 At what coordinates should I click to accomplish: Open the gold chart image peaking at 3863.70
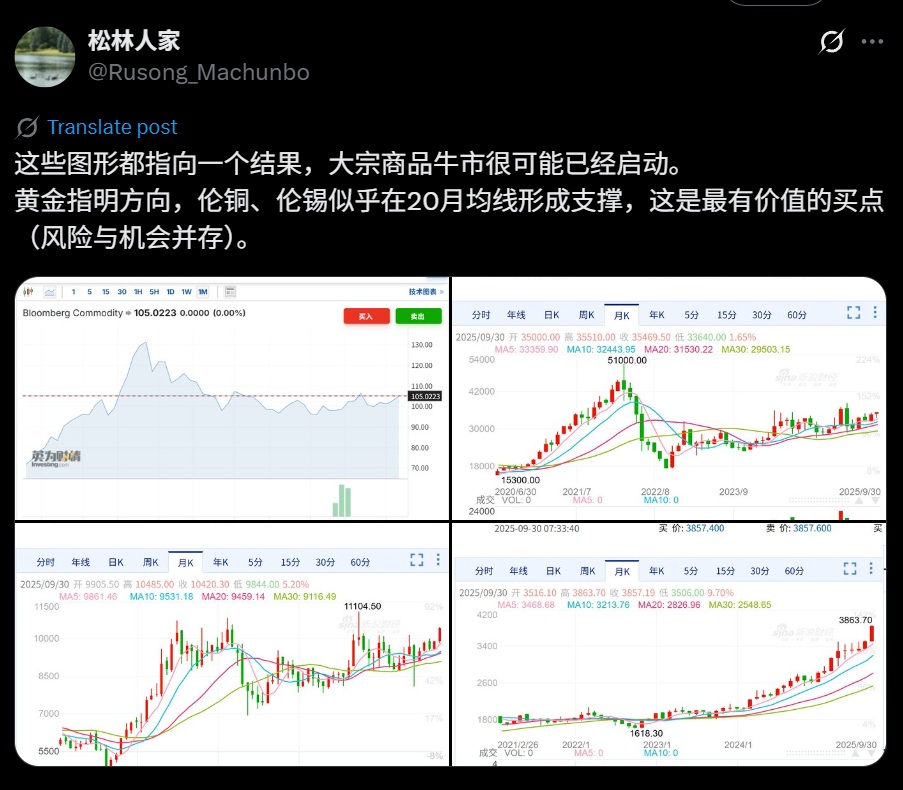pos(668,644)
